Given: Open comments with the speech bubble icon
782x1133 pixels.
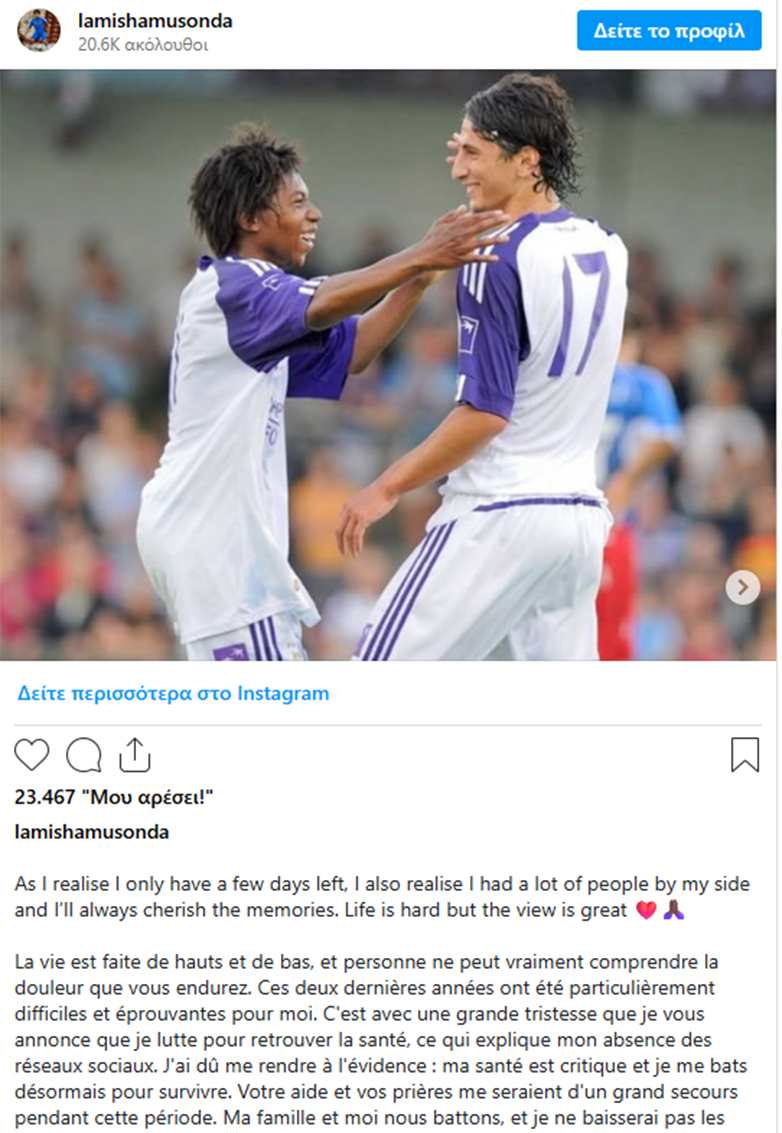Looking at the screenshot, I should pyautogui.click(x=84, y=755).
